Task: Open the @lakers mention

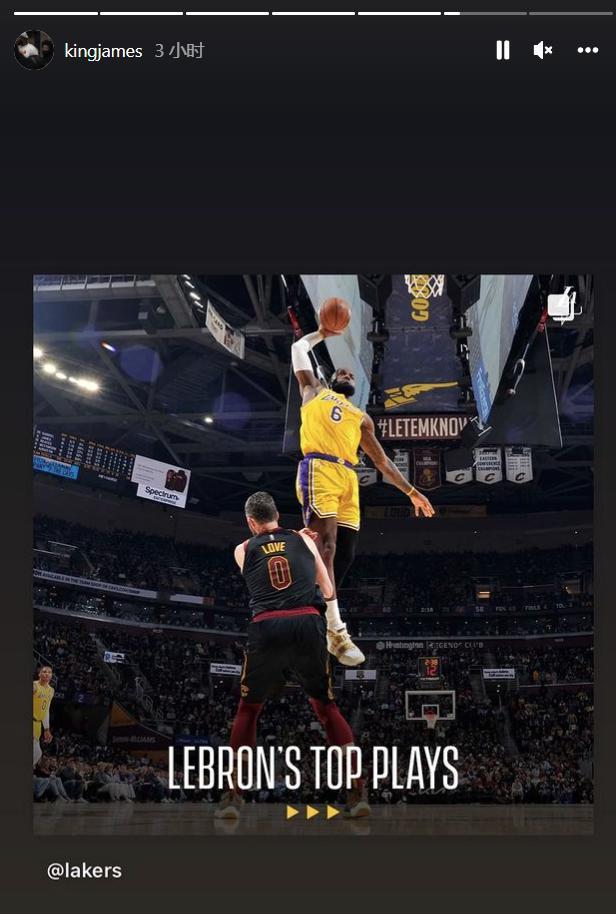Action: [x=84, y=870]
